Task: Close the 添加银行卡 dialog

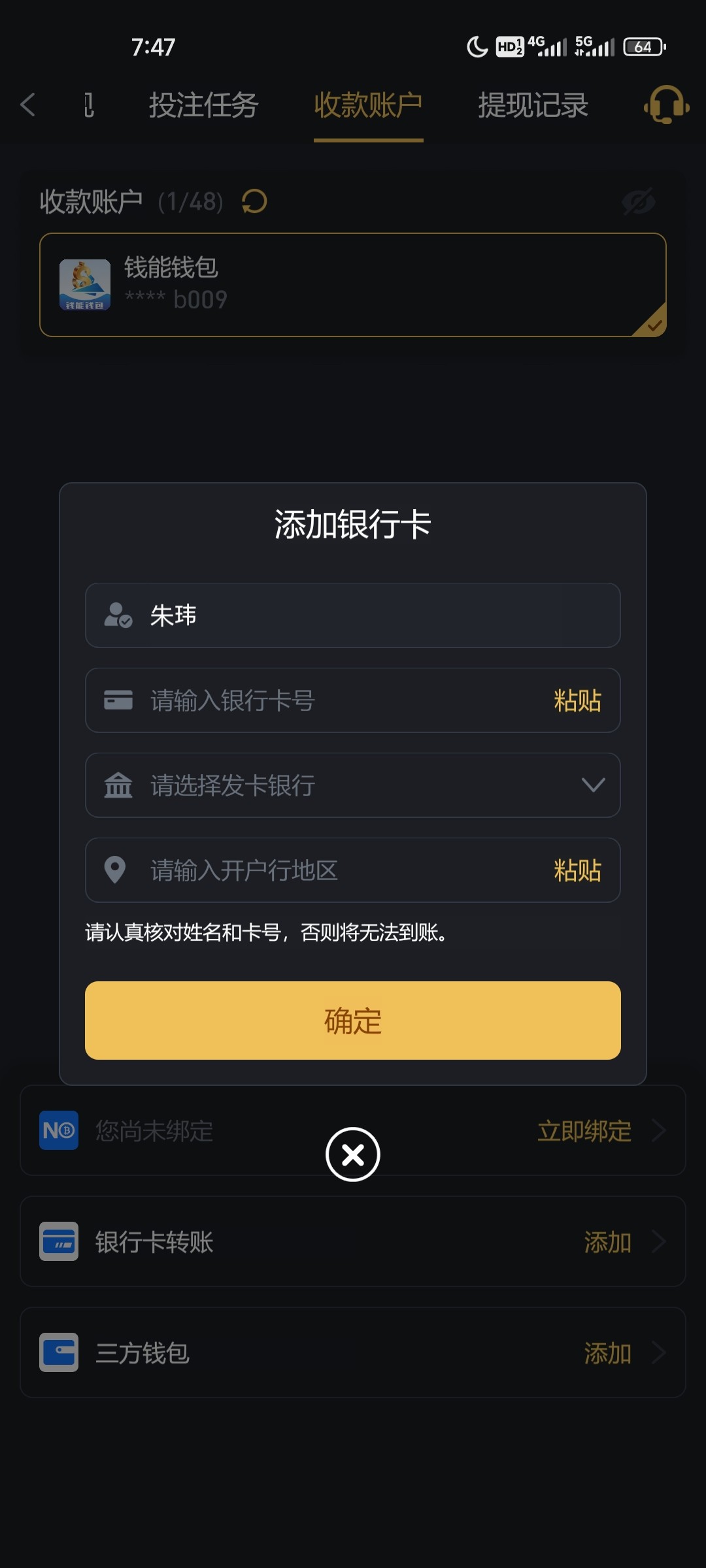Action: pyautogui.click(x=353, y=1154)
